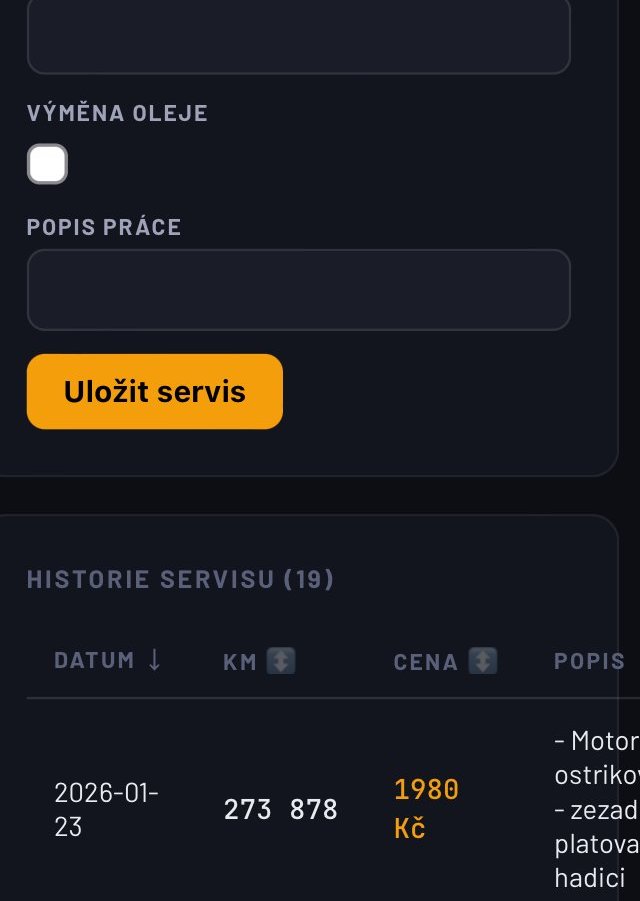Image resolution: width=640 pixels, height=901 pixels.
Task: Sort service history by KM
Action: tap(259, 661)
